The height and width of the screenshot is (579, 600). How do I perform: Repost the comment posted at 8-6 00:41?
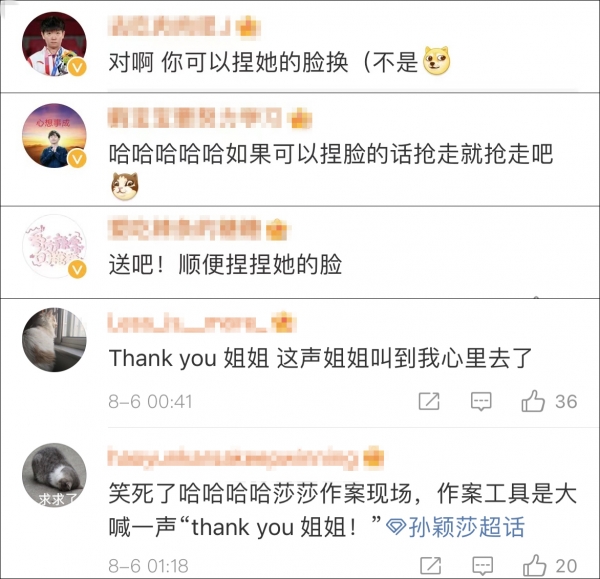[428, 402]
